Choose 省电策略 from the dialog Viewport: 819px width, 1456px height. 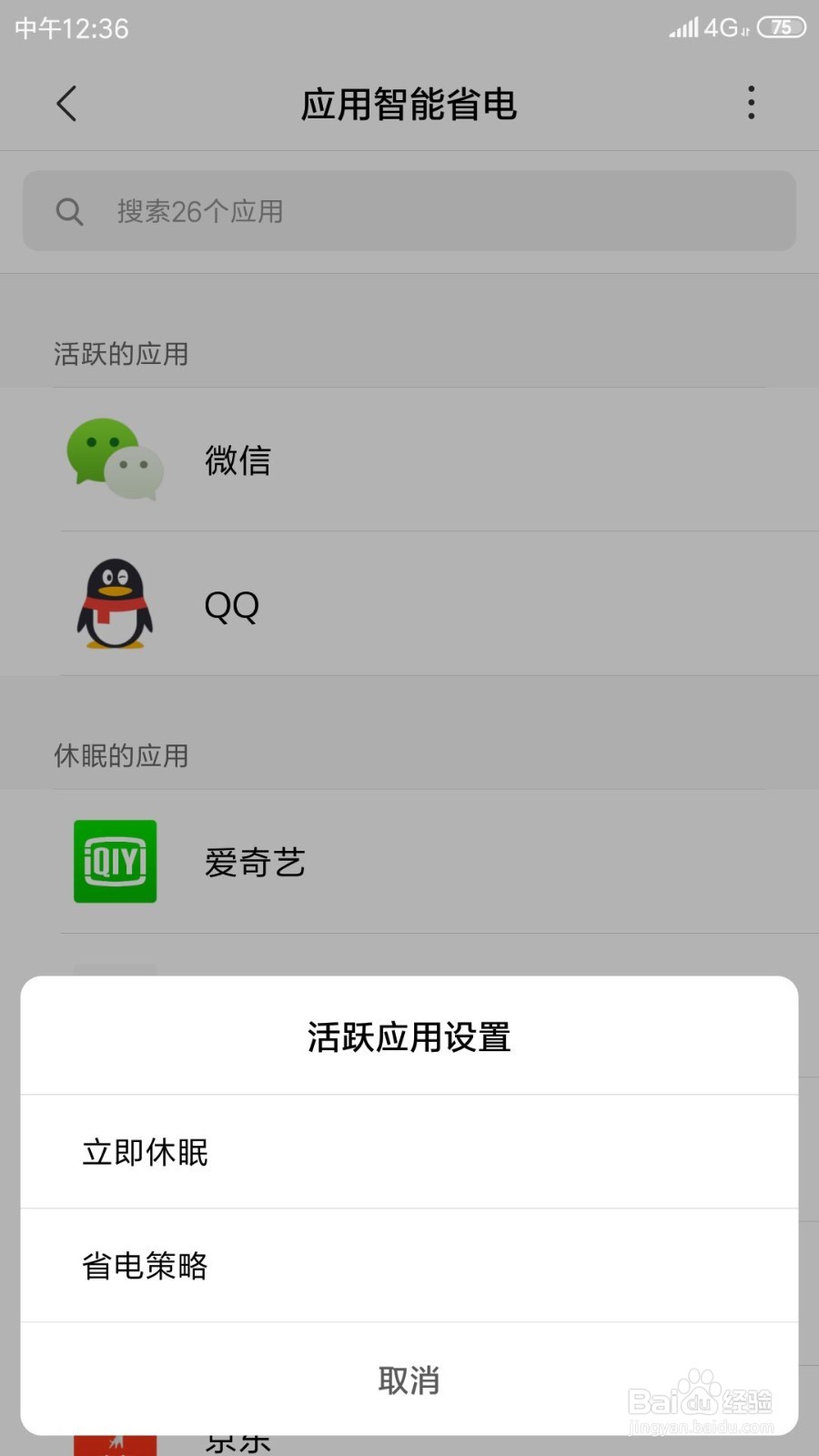(x=409, y=1266)
